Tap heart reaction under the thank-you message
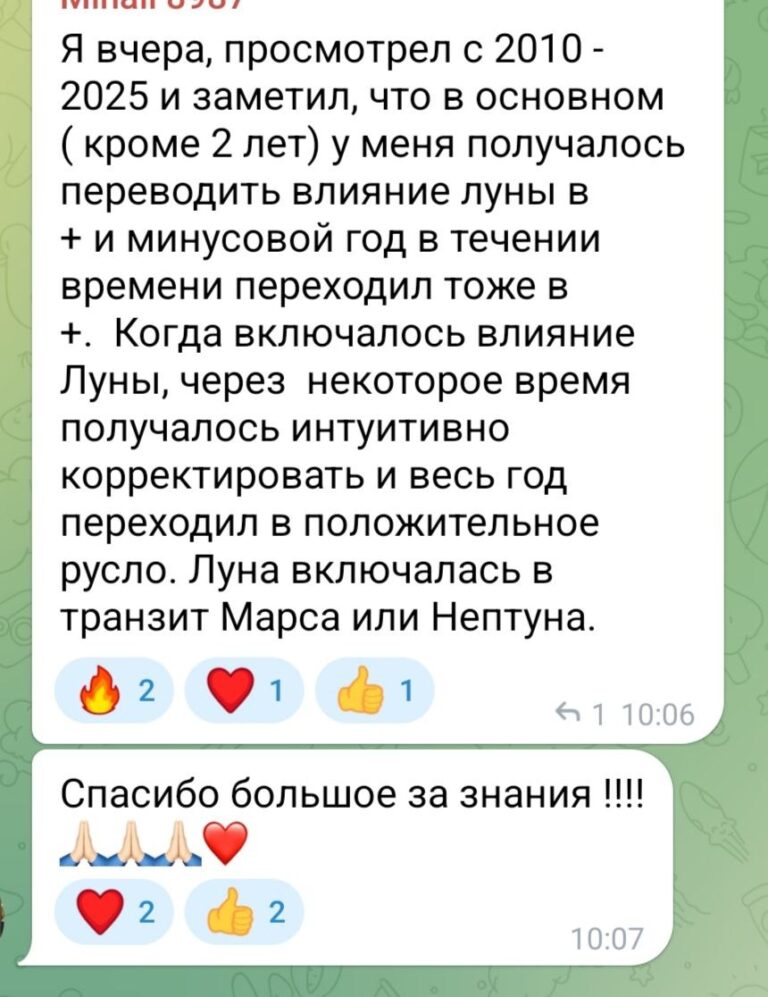Screen dimensions: 768x997 tap(114, 912)
